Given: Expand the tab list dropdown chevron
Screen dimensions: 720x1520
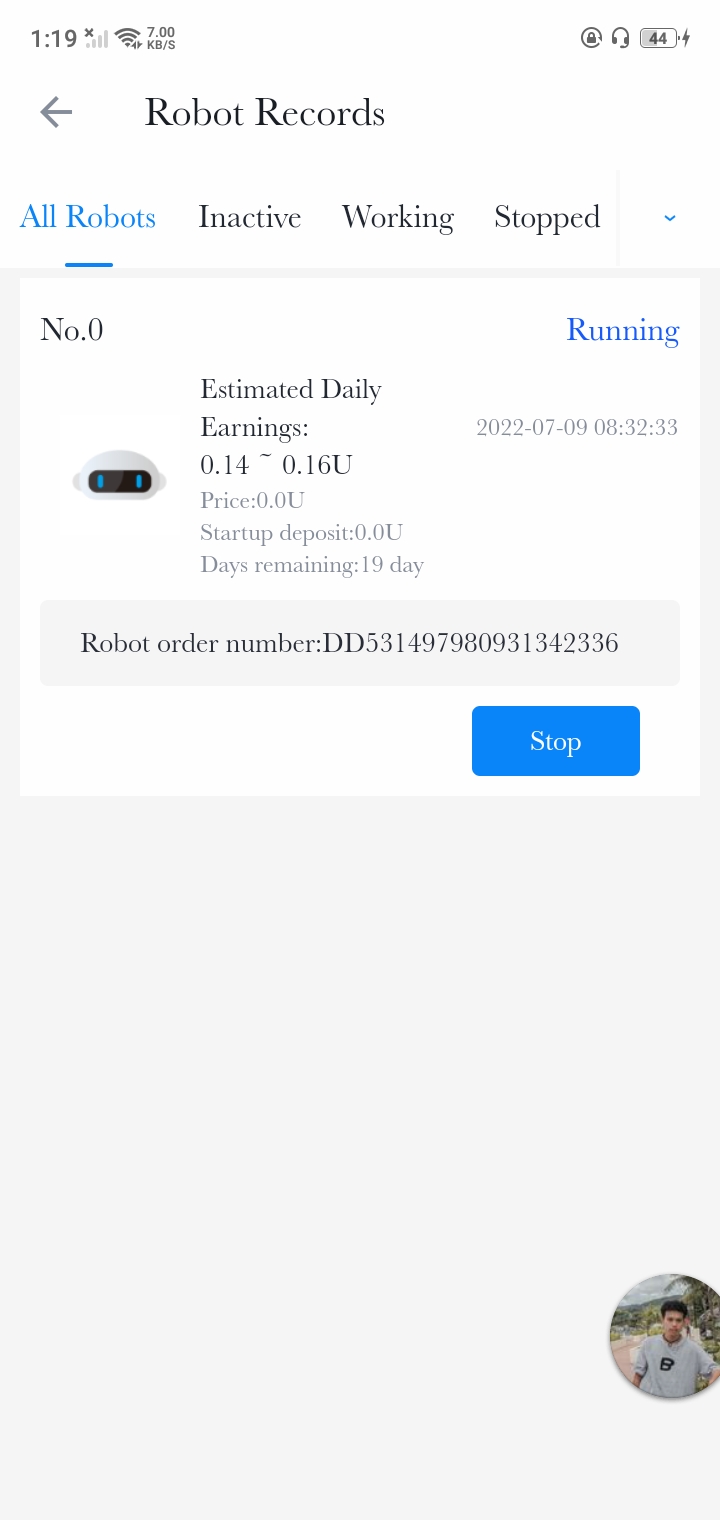Looking at the screenshot, I should pyautogui.click(x=670, y=218).
